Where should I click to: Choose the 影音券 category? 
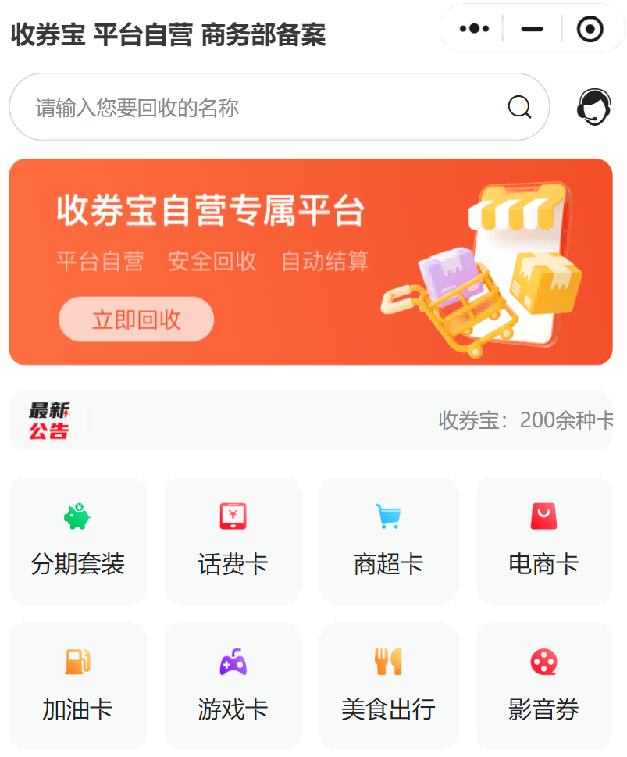click(x=543, y=686)
